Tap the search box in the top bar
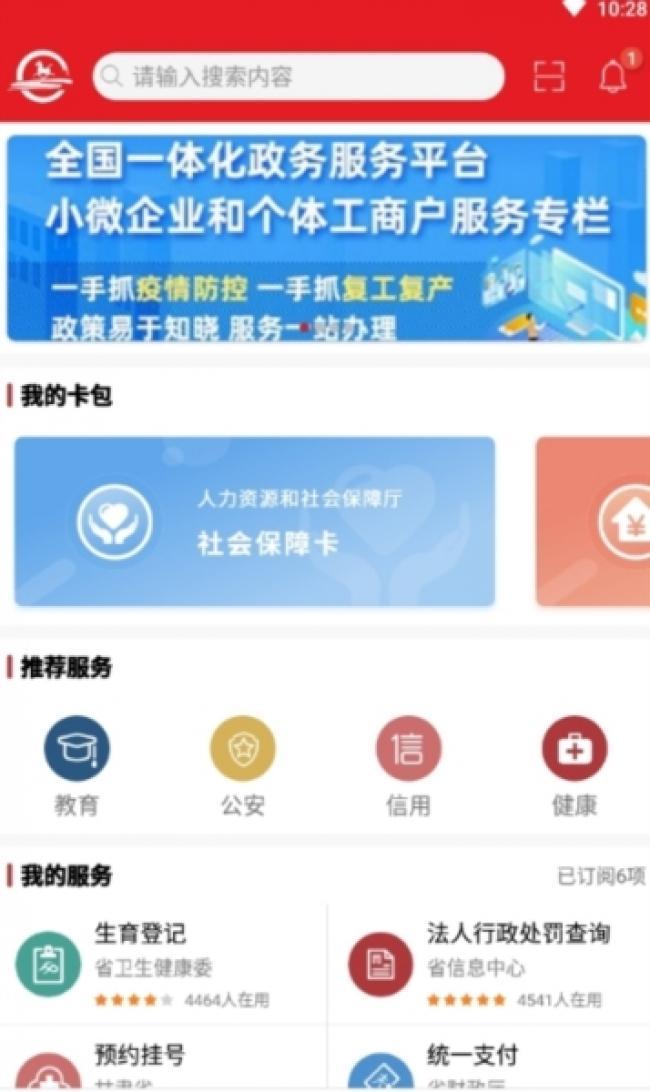 298,77
